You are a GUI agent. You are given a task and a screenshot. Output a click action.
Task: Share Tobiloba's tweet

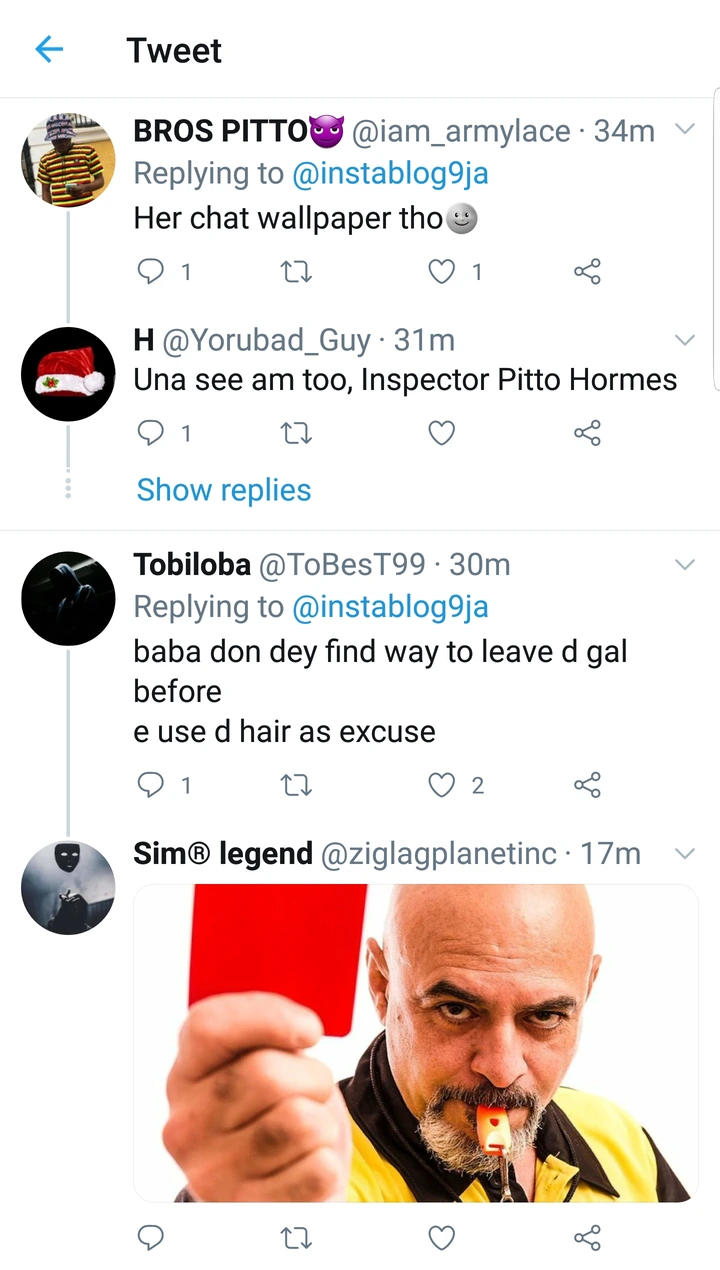click(588, 786)
